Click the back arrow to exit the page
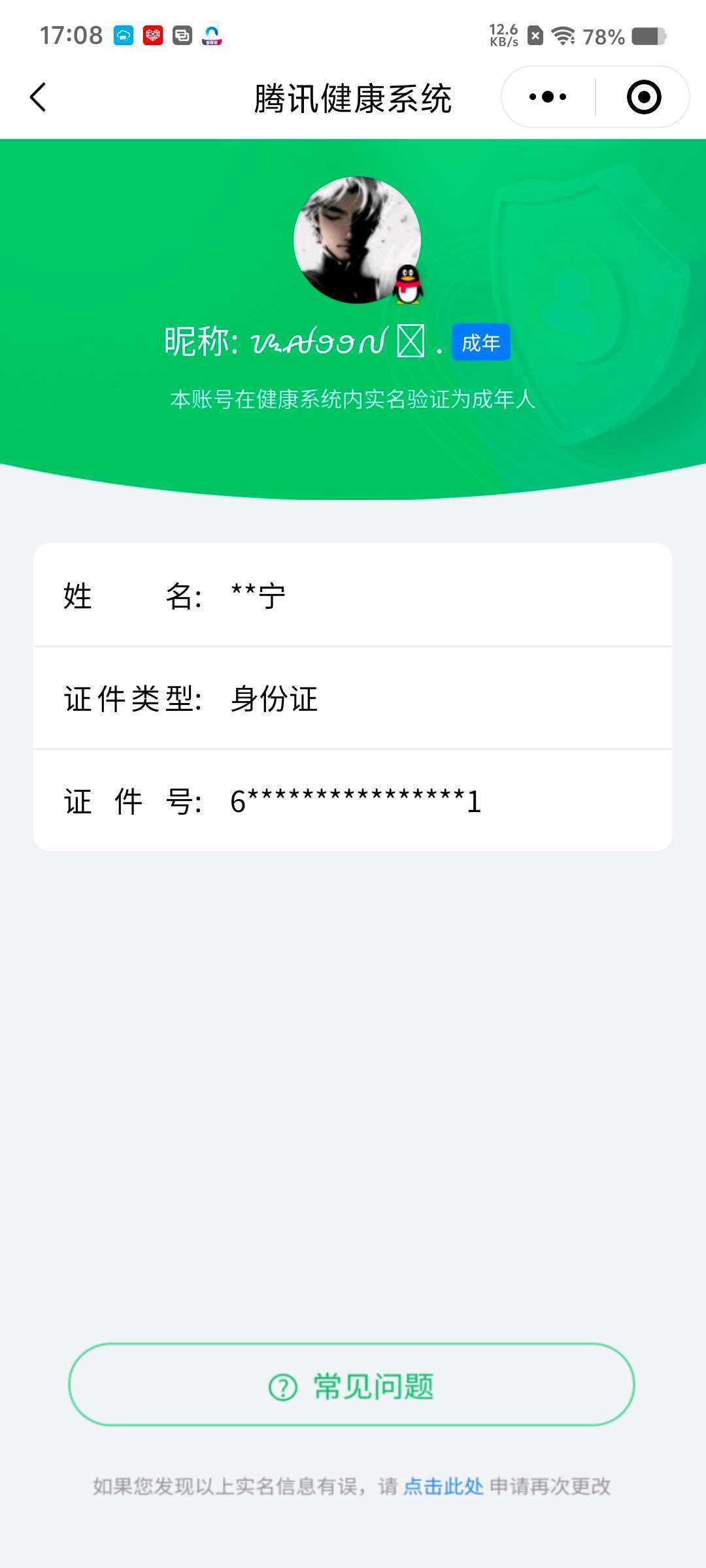 (x=37, y=97)
